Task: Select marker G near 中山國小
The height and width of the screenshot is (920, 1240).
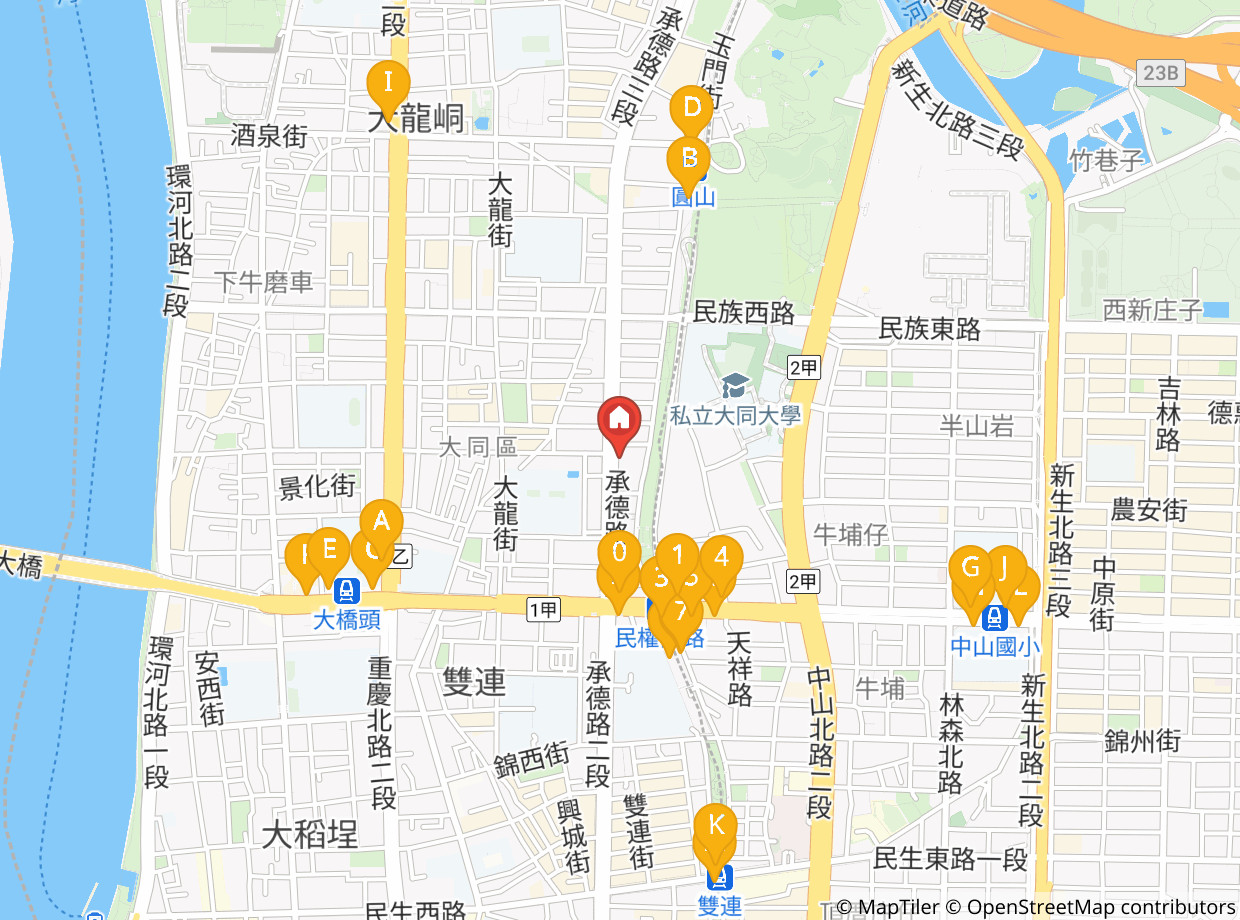Action: point(970,568)
